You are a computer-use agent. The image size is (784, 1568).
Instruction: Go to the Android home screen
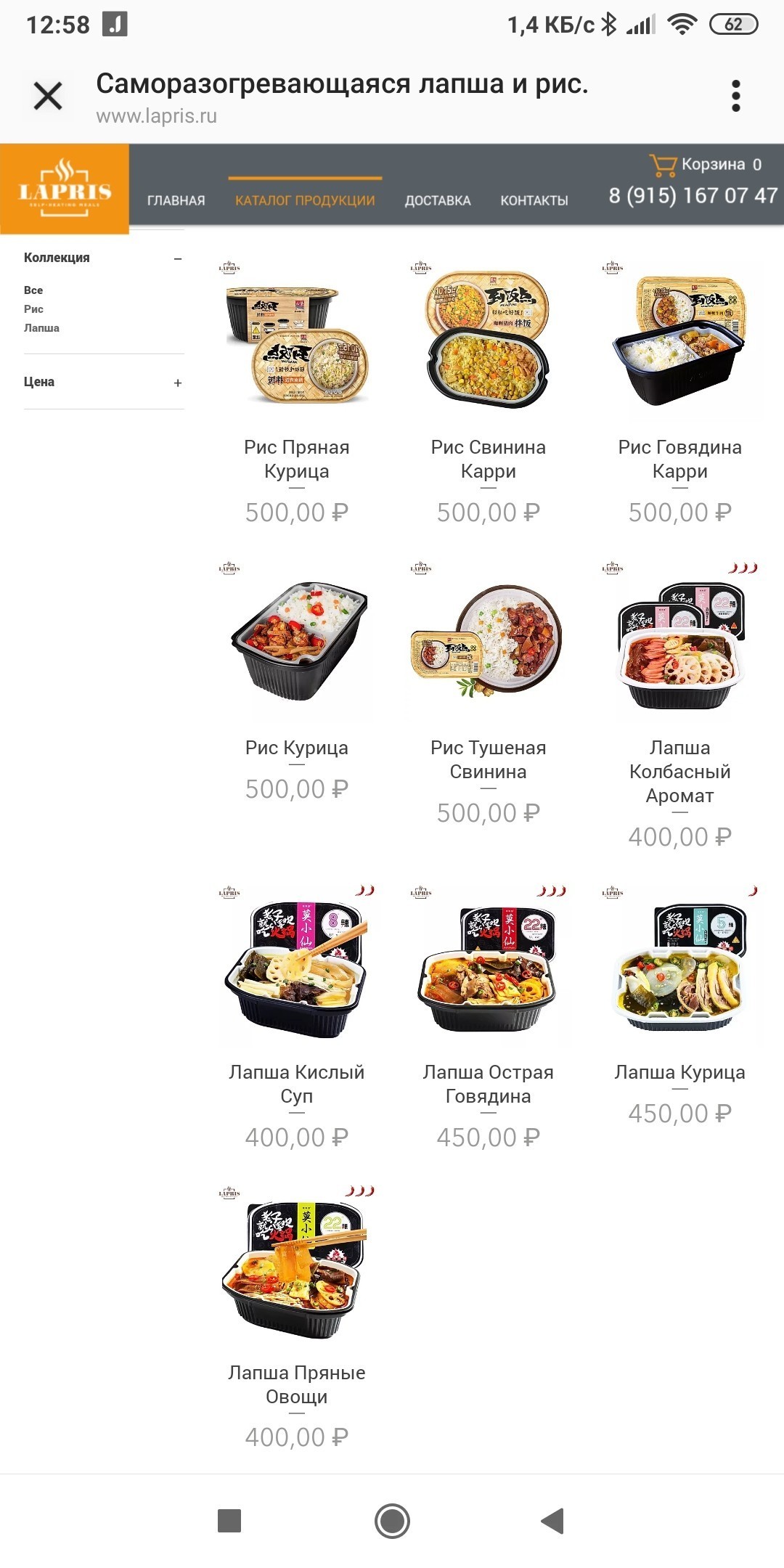(392, 1521)
